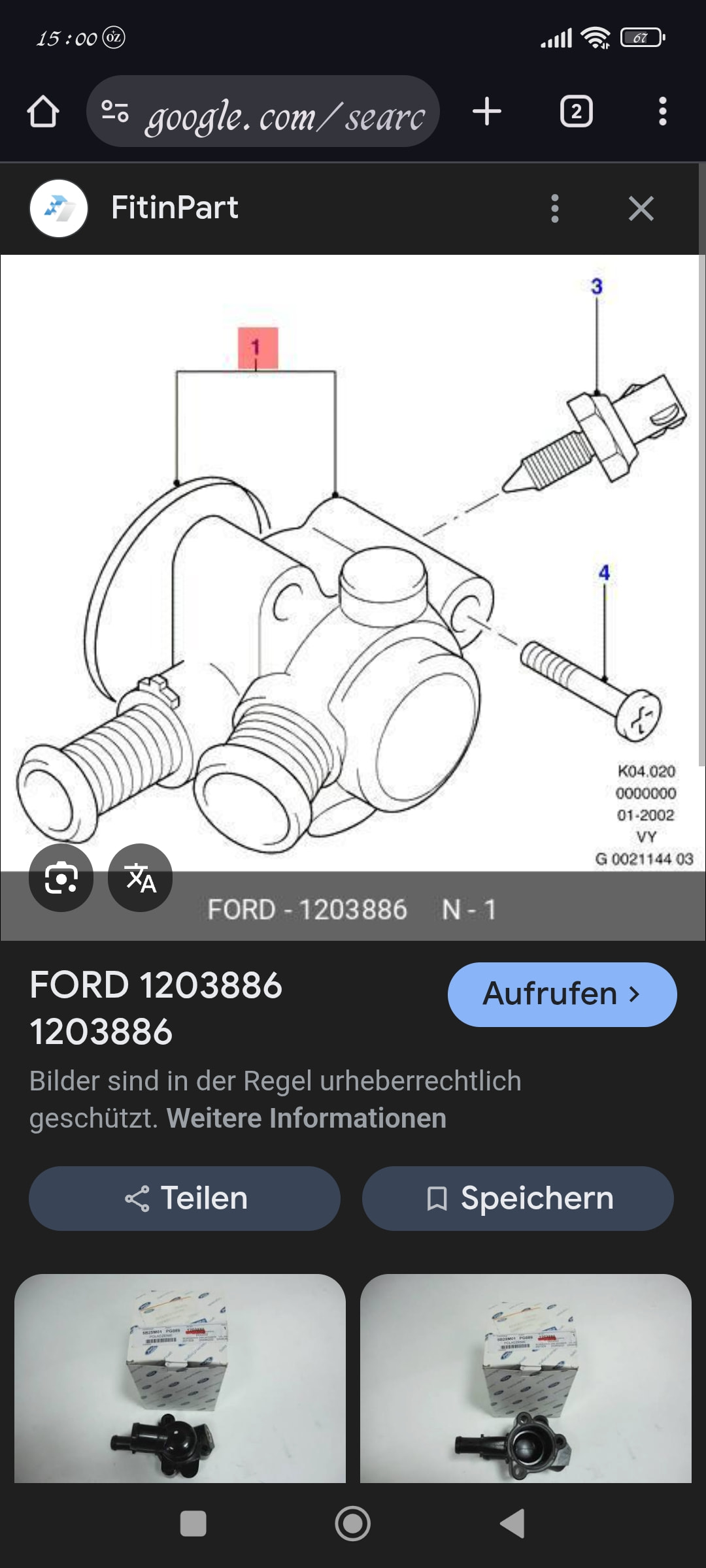Open the tab switcher showing 2 tabs
This screenshot has height=1568, width=706.
[576, 112]
